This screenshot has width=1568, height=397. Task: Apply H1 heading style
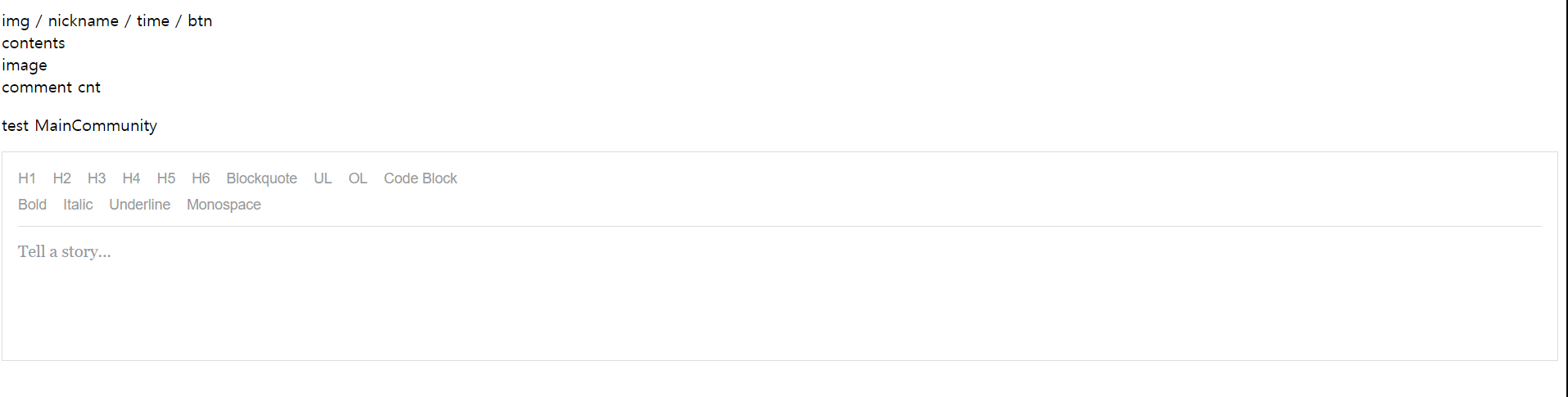[27, 178]
